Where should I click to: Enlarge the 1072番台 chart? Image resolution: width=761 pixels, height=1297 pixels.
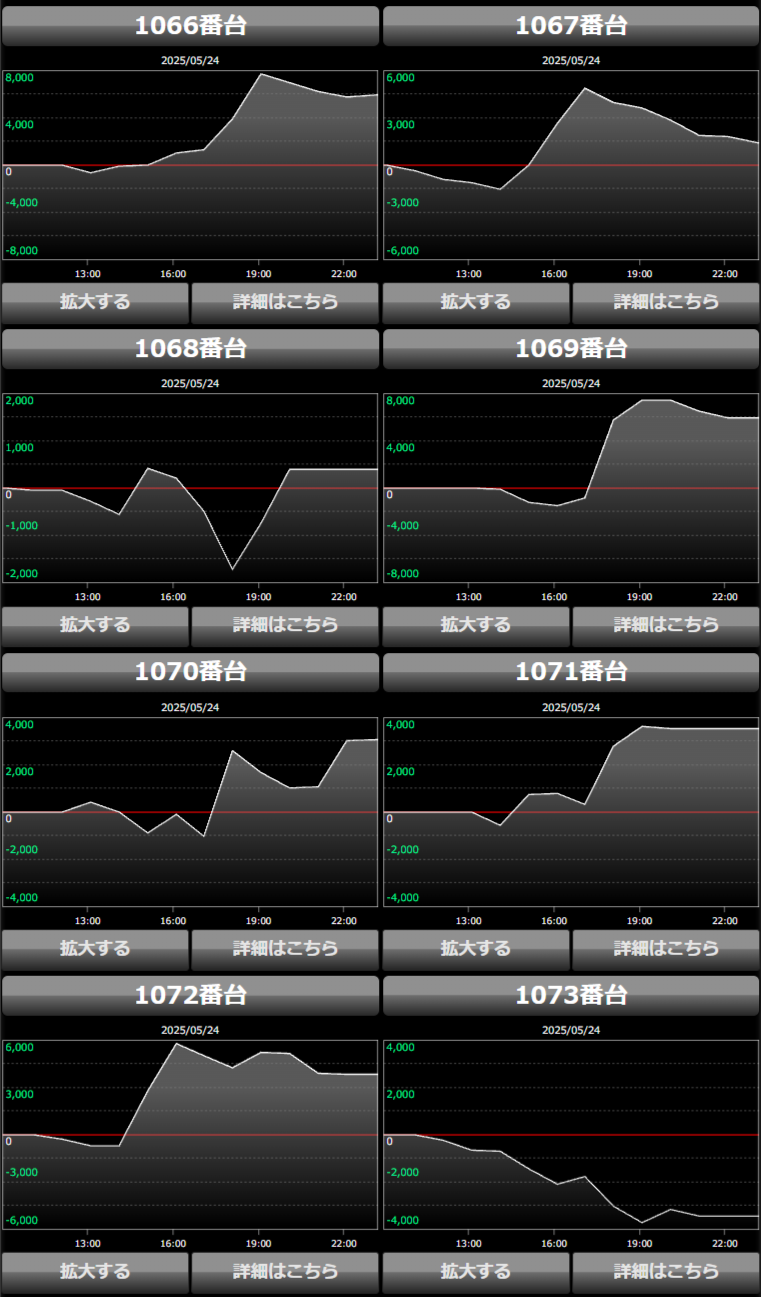click(95, 1272)
